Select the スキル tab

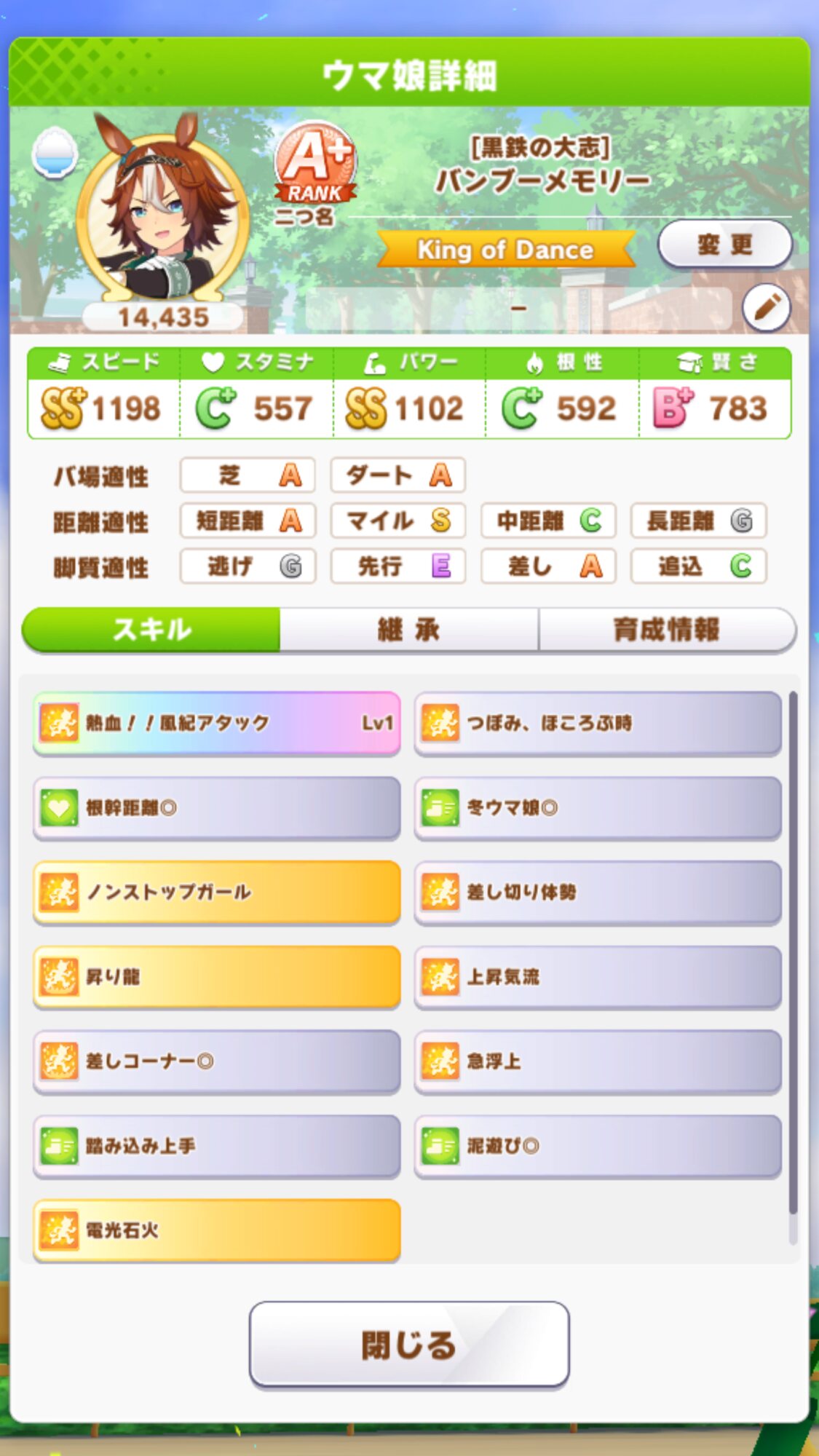151,630
